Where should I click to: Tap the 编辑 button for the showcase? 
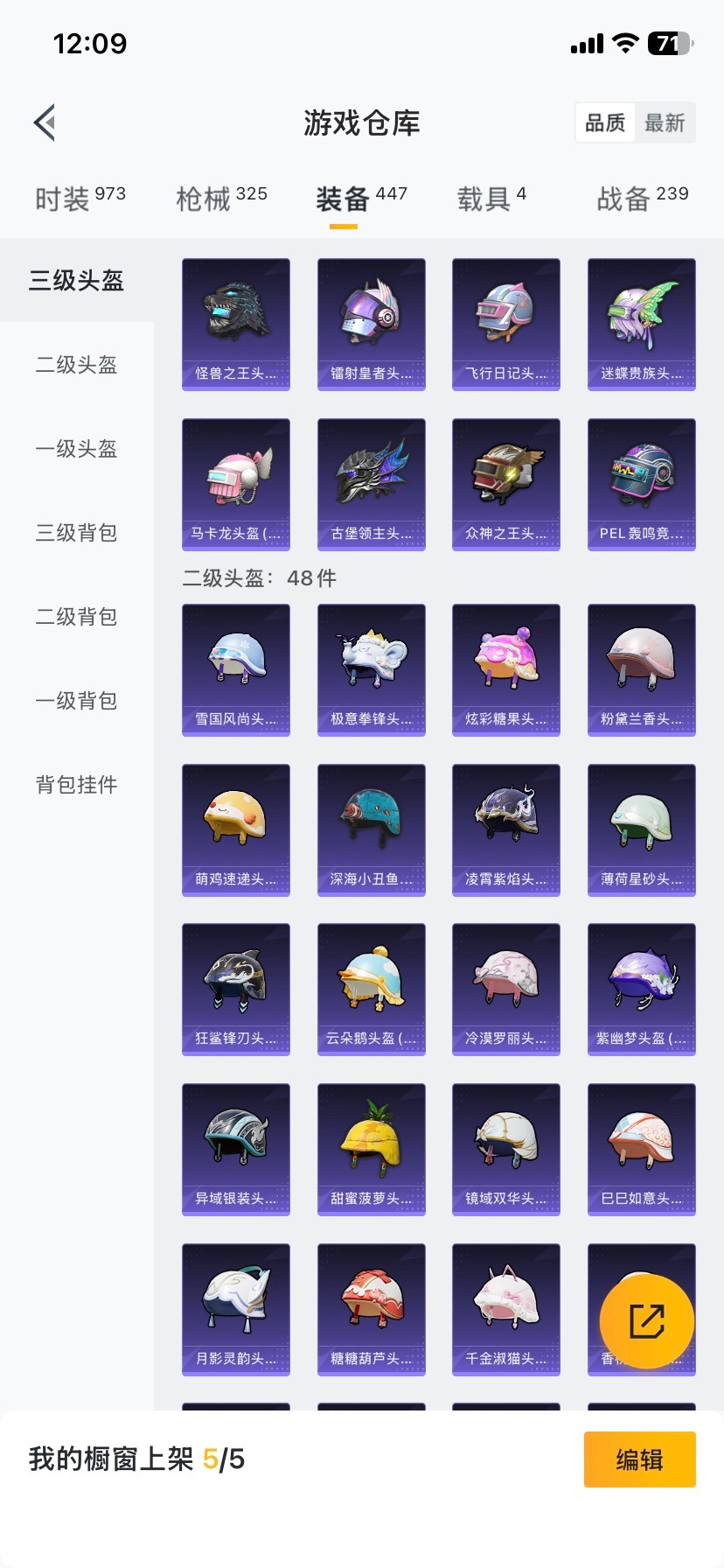tap(639, 1459)
